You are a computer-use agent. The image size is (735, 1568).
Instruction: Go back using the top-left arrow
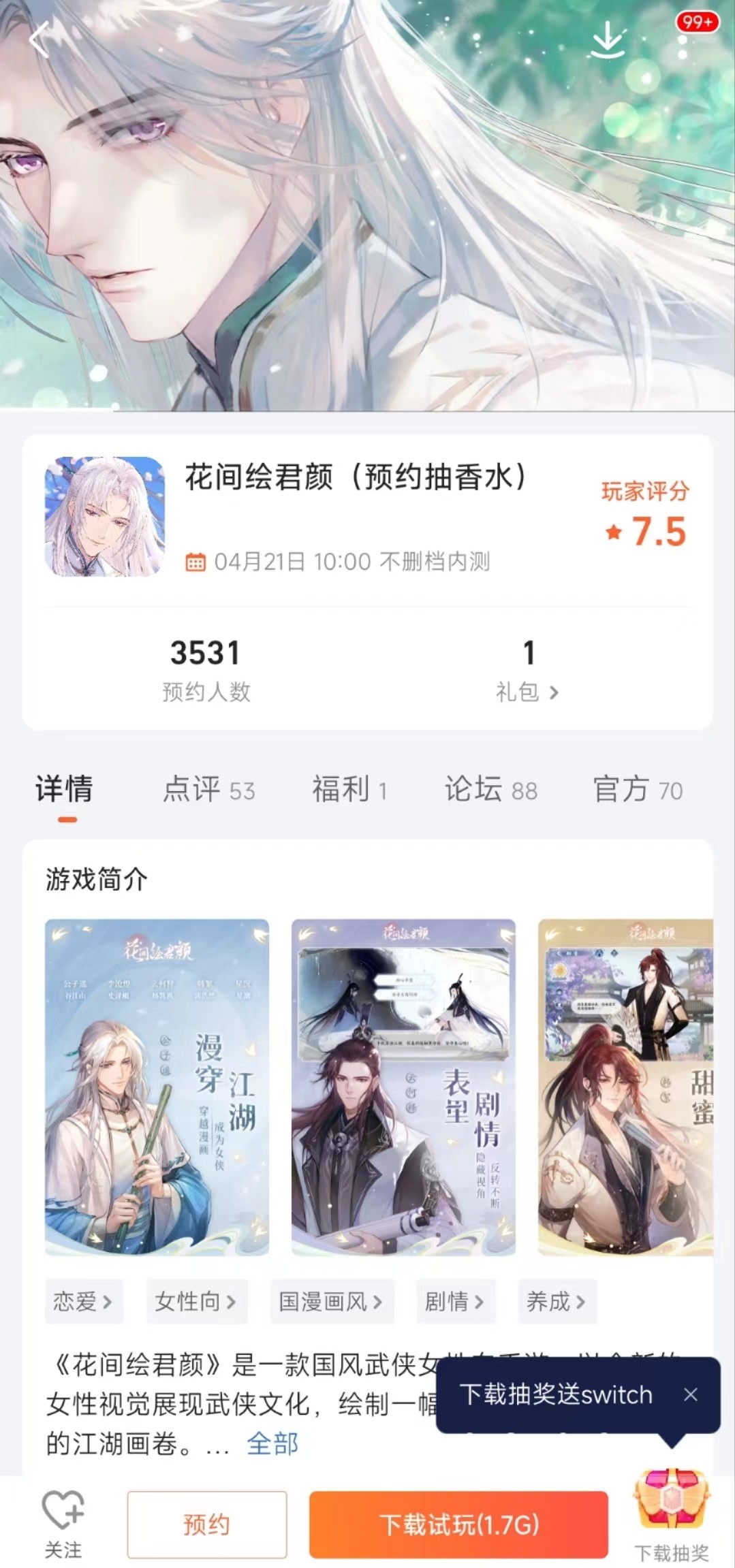(39, 39)
